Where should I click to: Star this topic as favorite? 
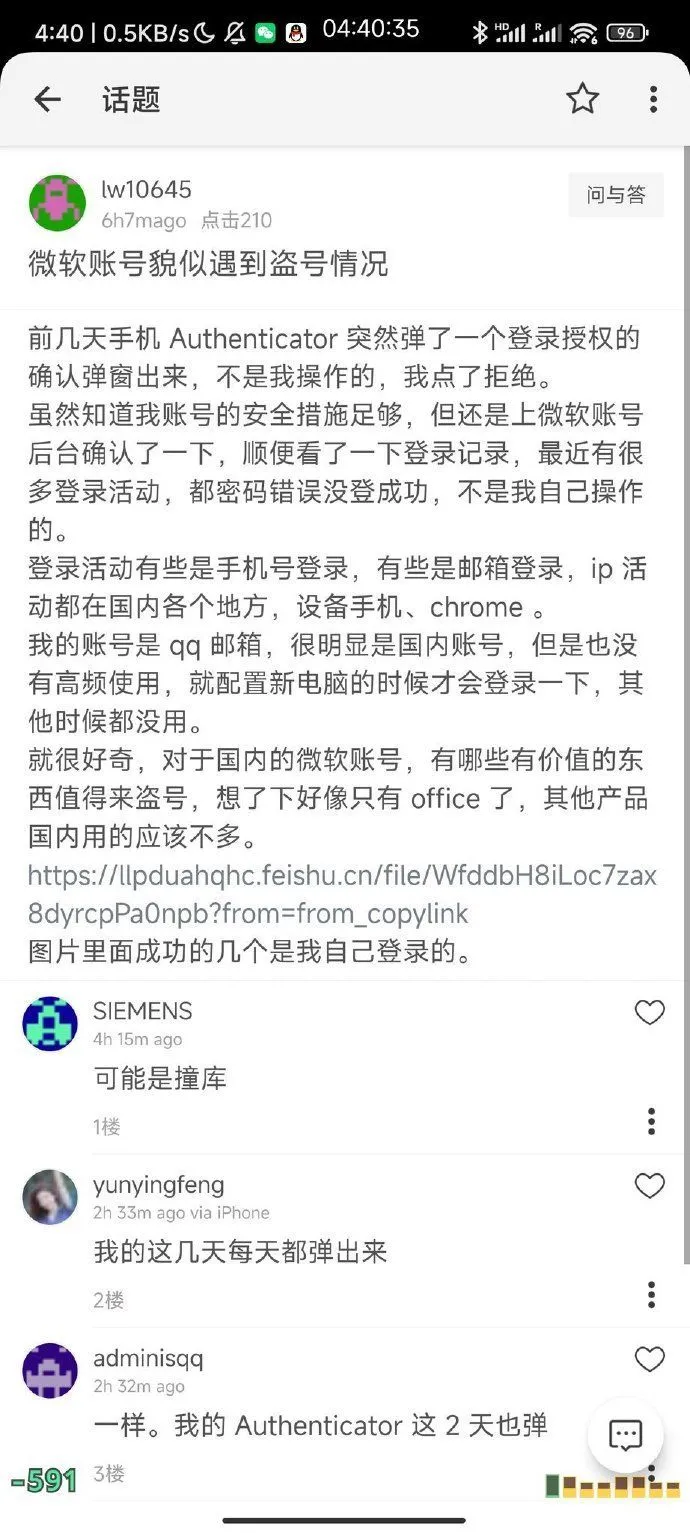pyautogui.click(x=582, y=99)
